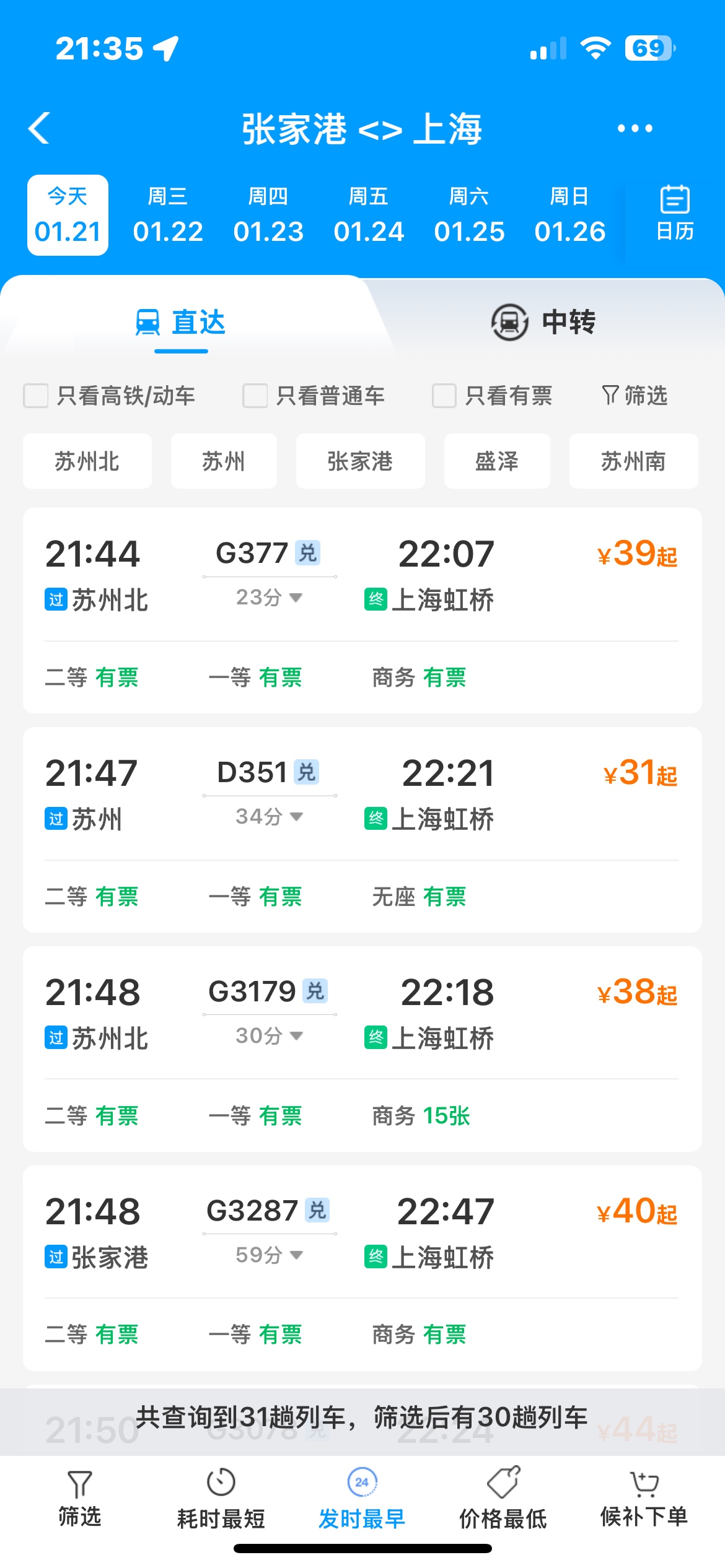Open 筛选 filter next to the checkboxes
This screenshot has width=725, height=1568.
tap(635, 395)
